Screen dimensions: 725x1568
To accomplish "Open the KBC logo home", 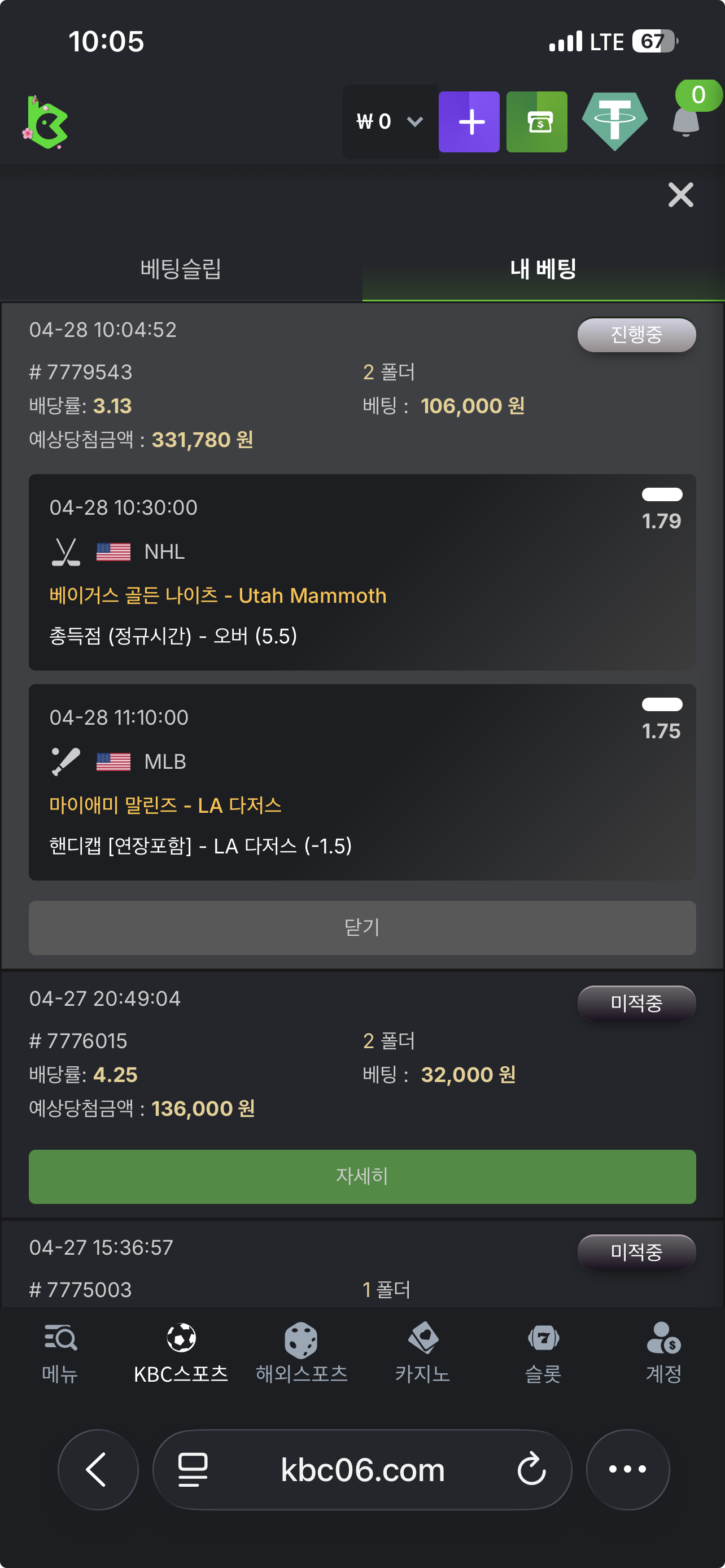I will tap(46, 122).
